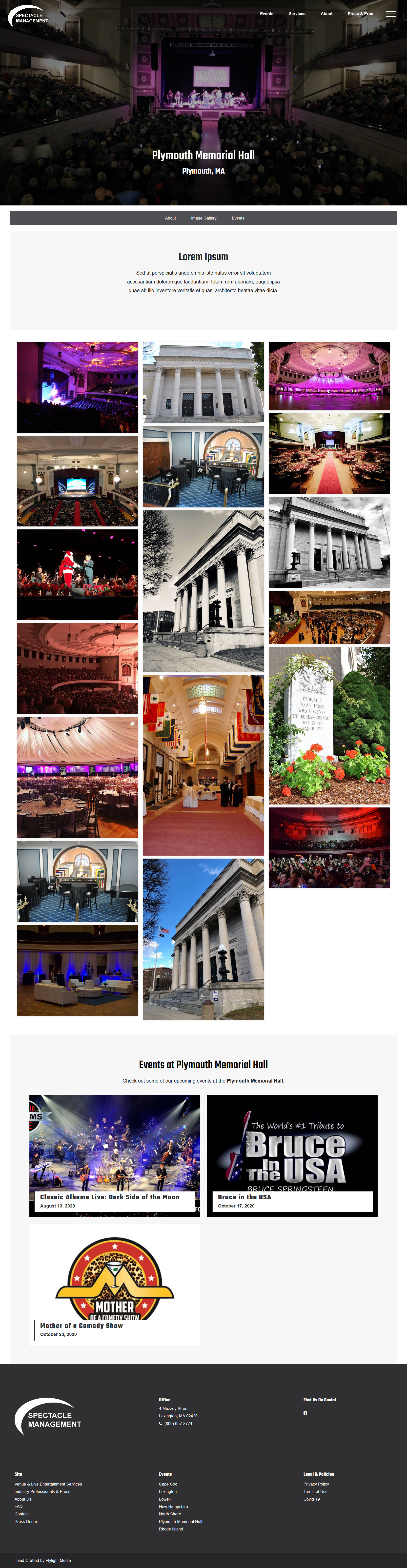Open Venue & Live Entertainment Services link

(48, 1484)
